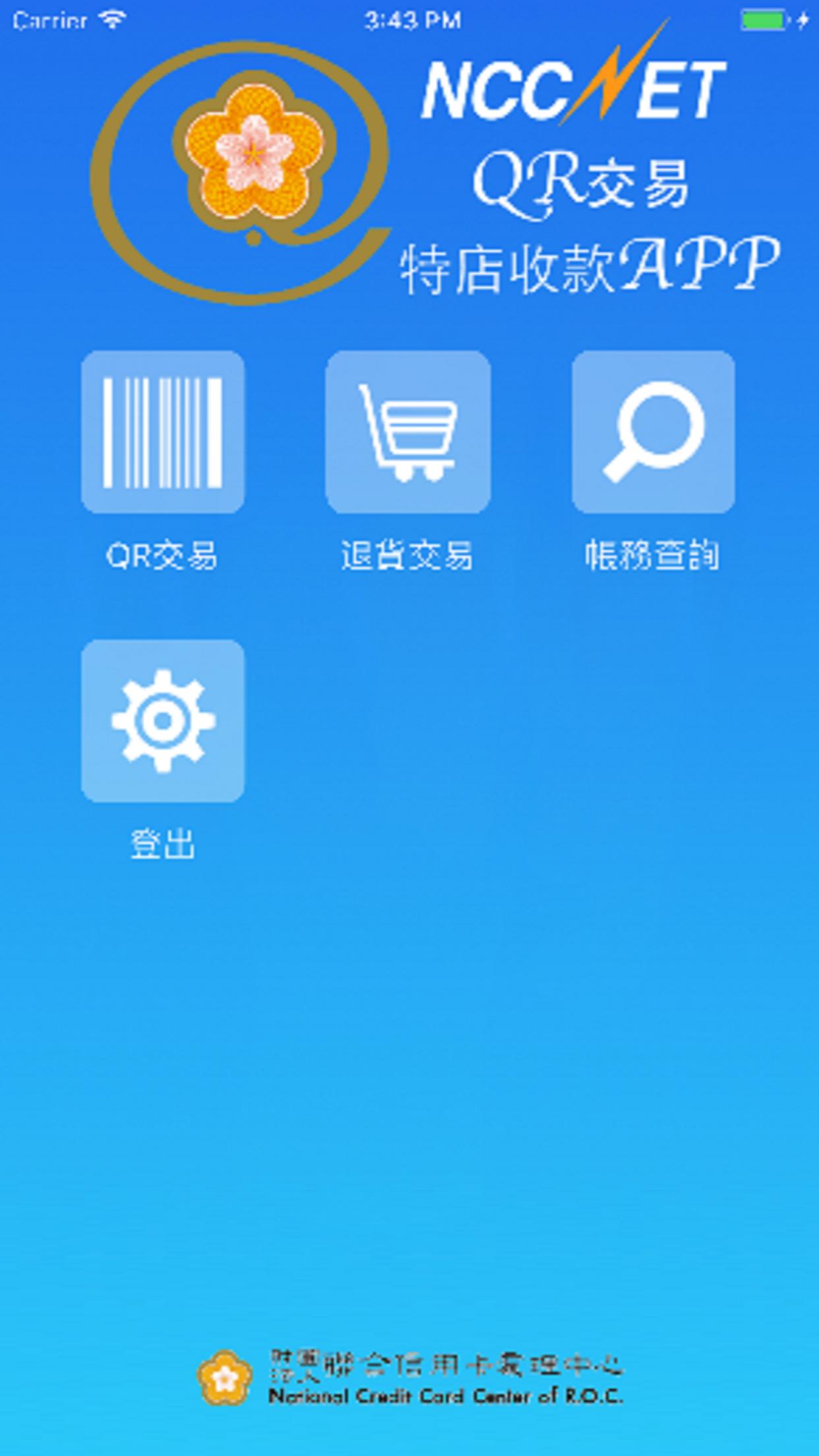
Task: Tap the 登出 gear tile to log out
Action: click(x=163, y=721)
